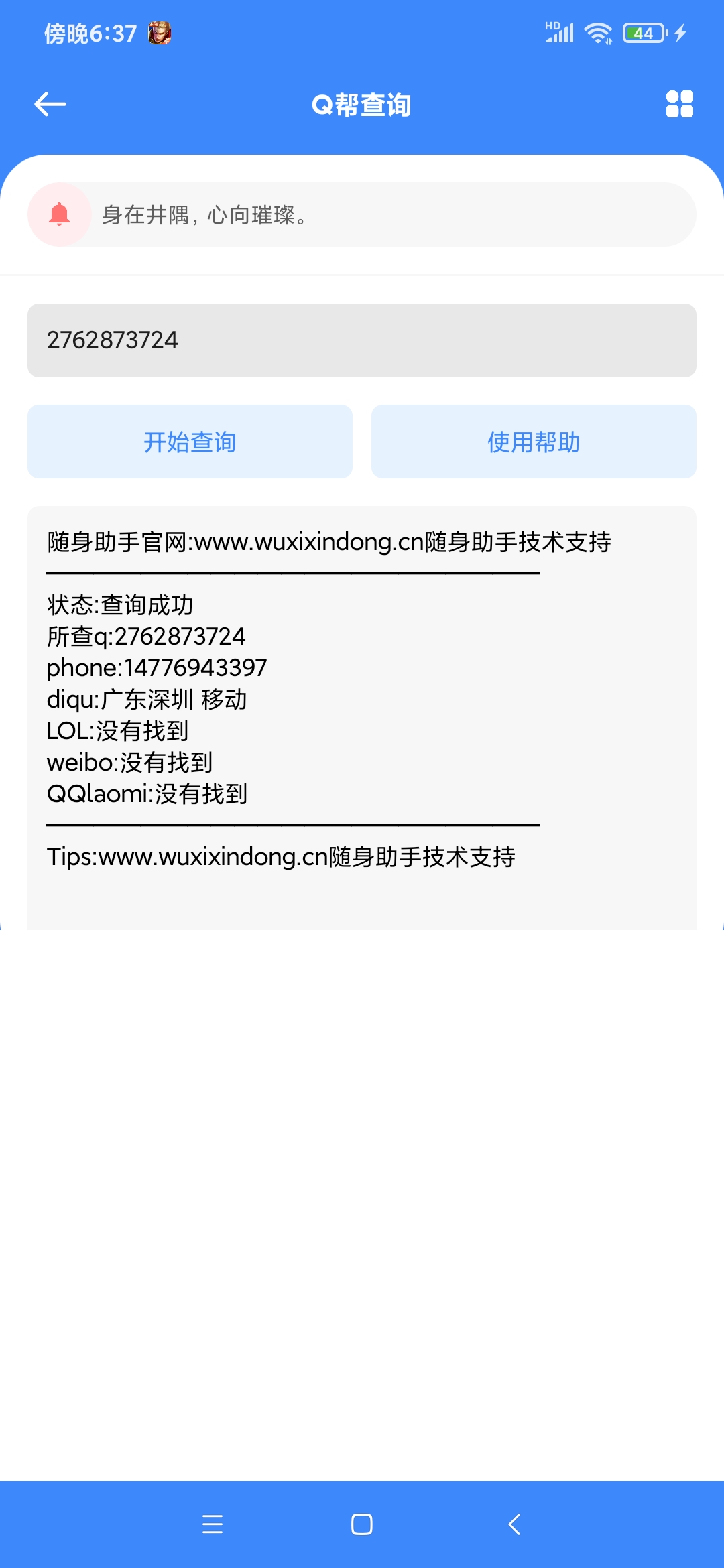Screen dimensions: 724x1568
Task: Open recent apps from navigation bar
Action: pyautogui.click(x=213, y=1524)
